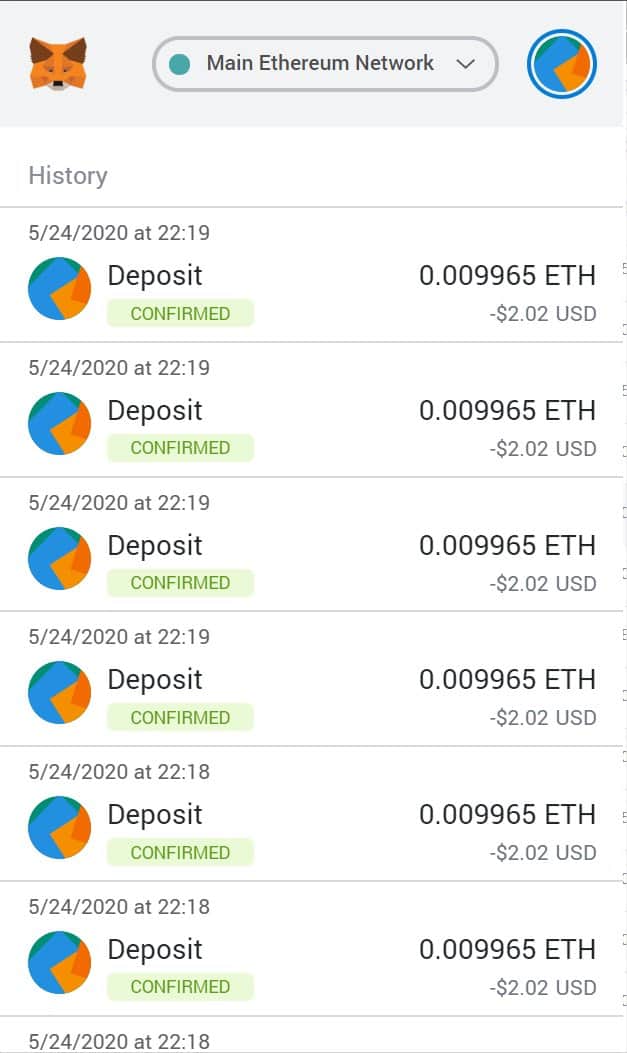The width and height of the screenshot is (627, 1053).
Task: Open the Main Ethereum Network dropdown
Action: (x=325, y=64)
